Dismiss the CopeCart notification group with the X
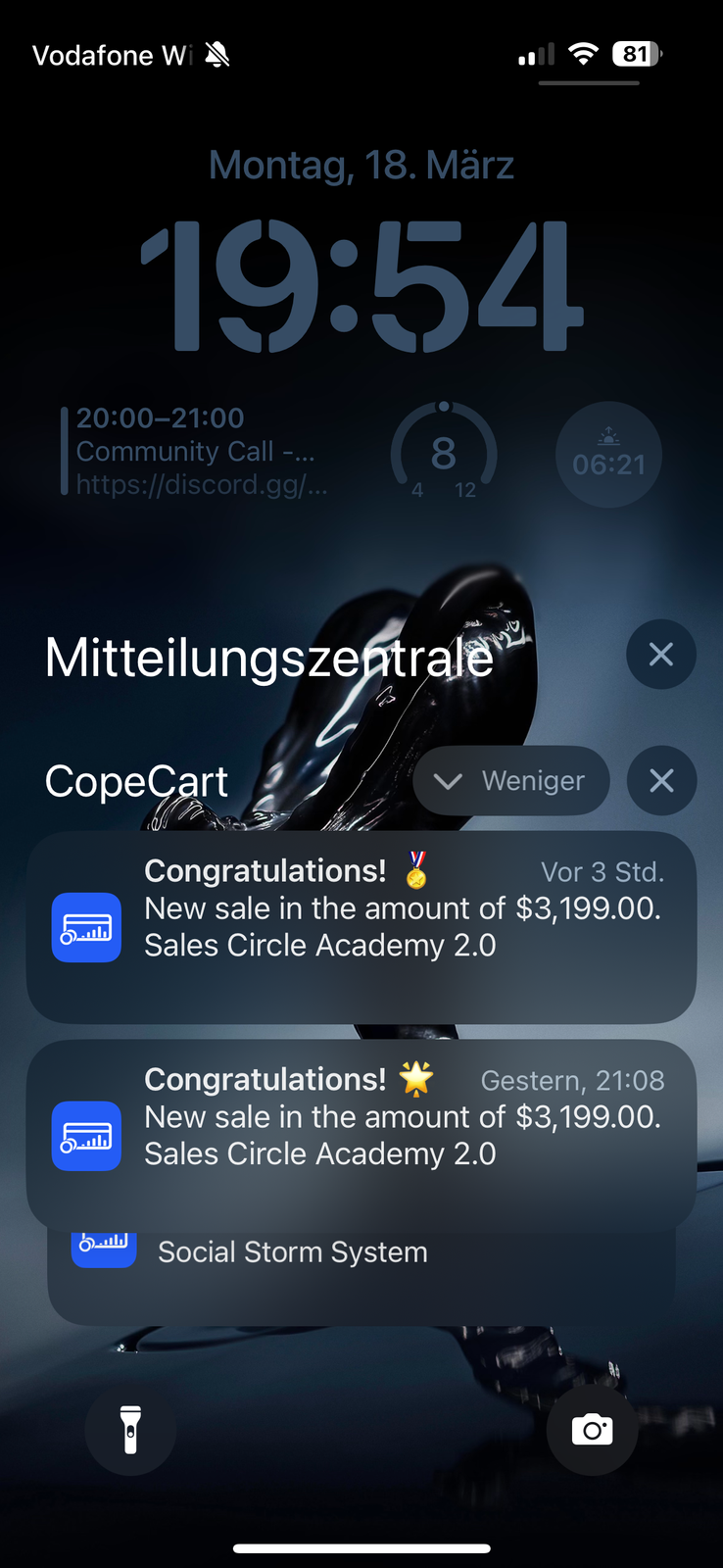 click(x=661, y=780)
